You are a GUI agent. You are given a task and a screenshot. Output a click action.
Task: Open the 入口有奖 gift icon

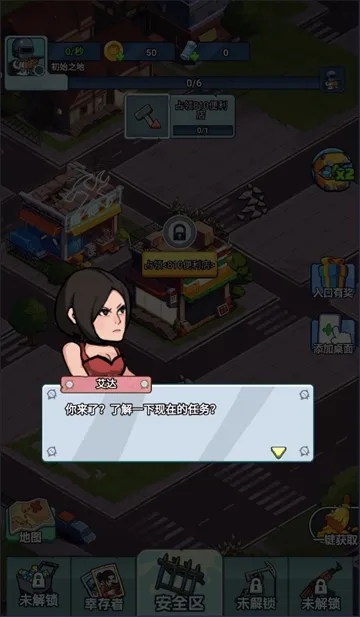332,278
